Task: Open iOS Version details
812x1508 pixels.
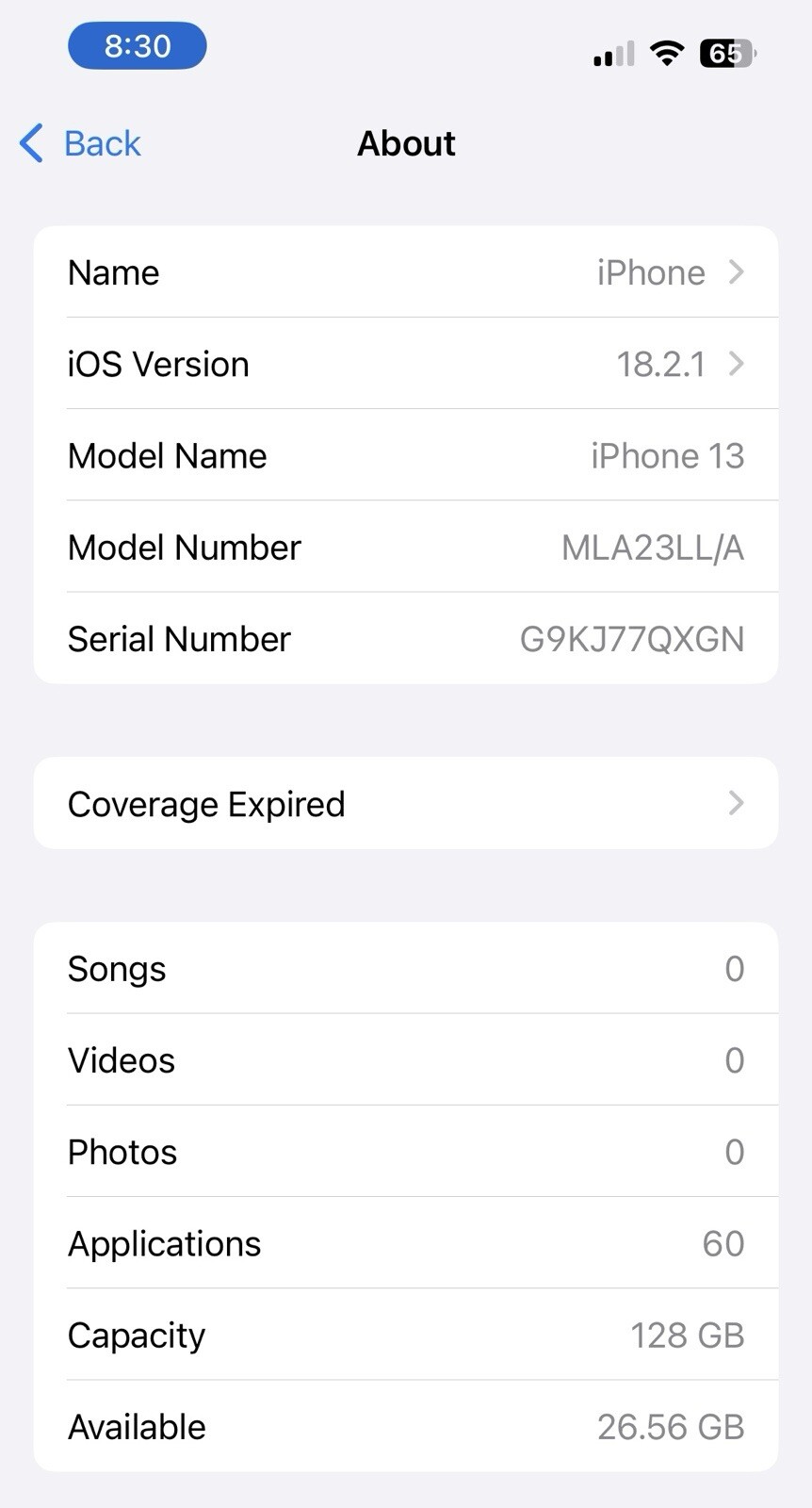Action: [405, 364]
